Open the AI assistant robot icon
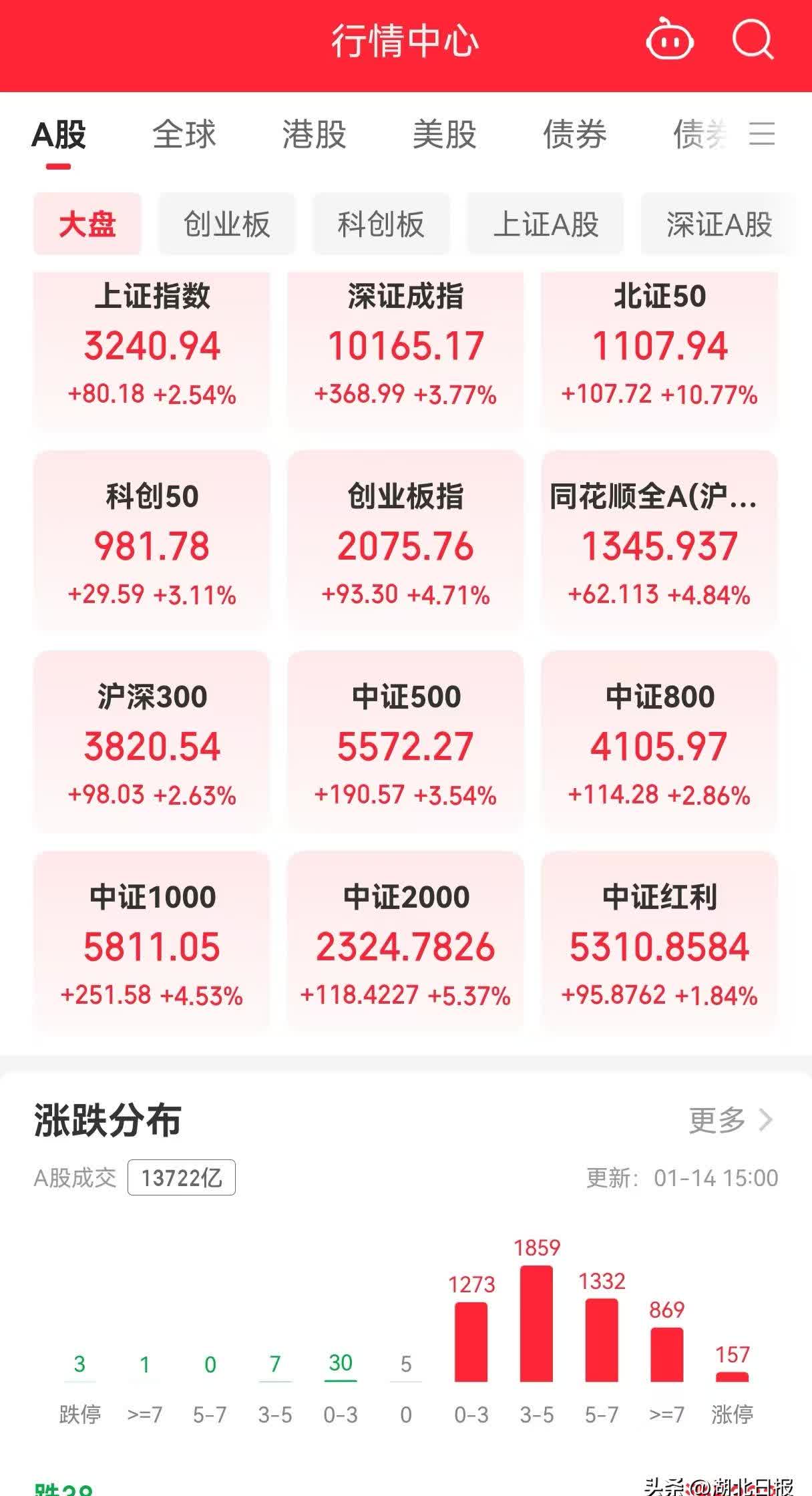This screenshot has height=1496, width=812. pos(671,40)
